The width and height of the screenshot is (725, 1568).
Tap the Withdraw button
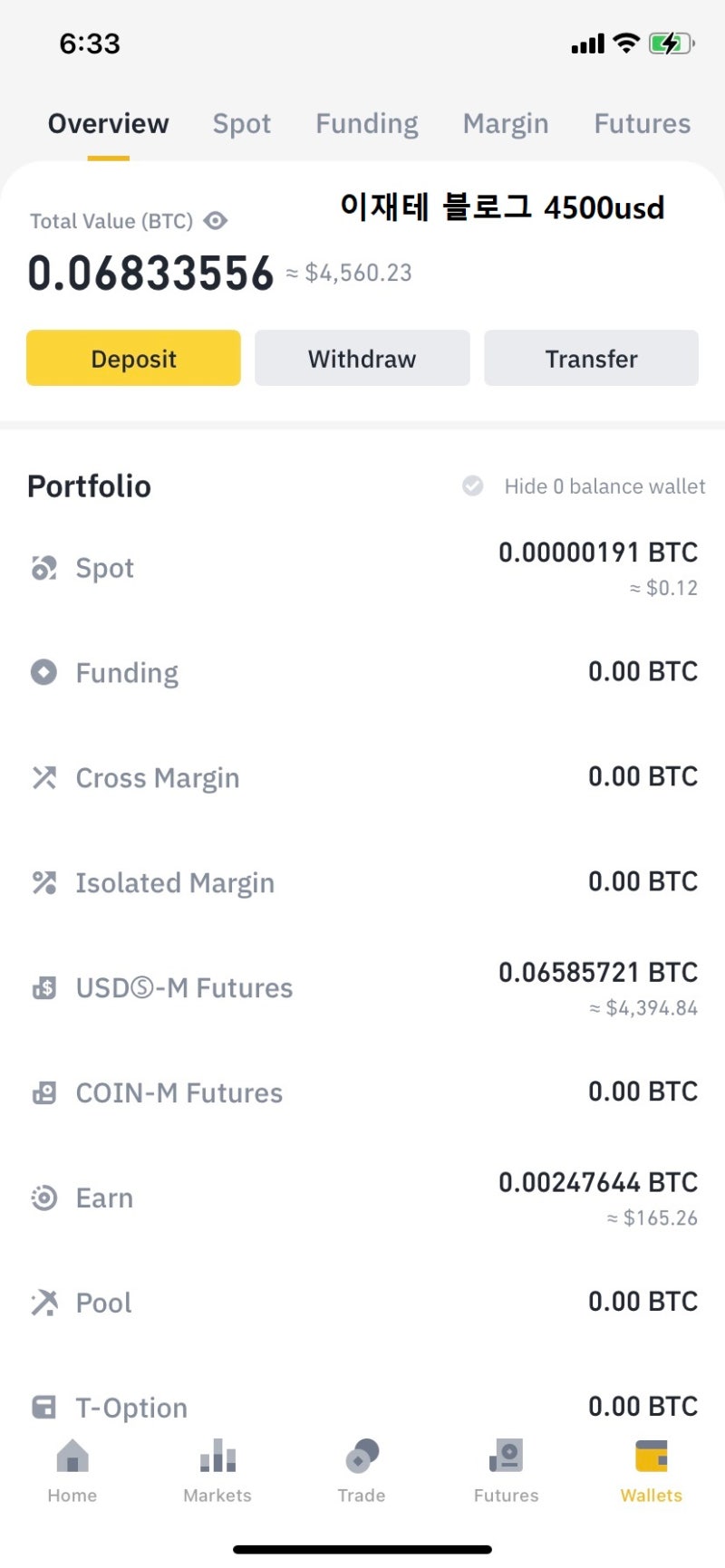pyautogui.click(x=362, y=359)
